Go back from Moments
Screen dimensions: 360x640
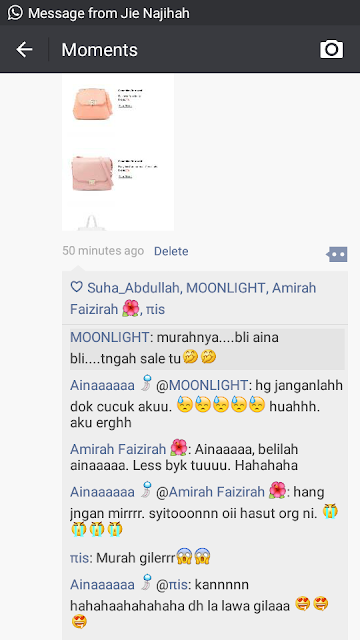(24, 49)
